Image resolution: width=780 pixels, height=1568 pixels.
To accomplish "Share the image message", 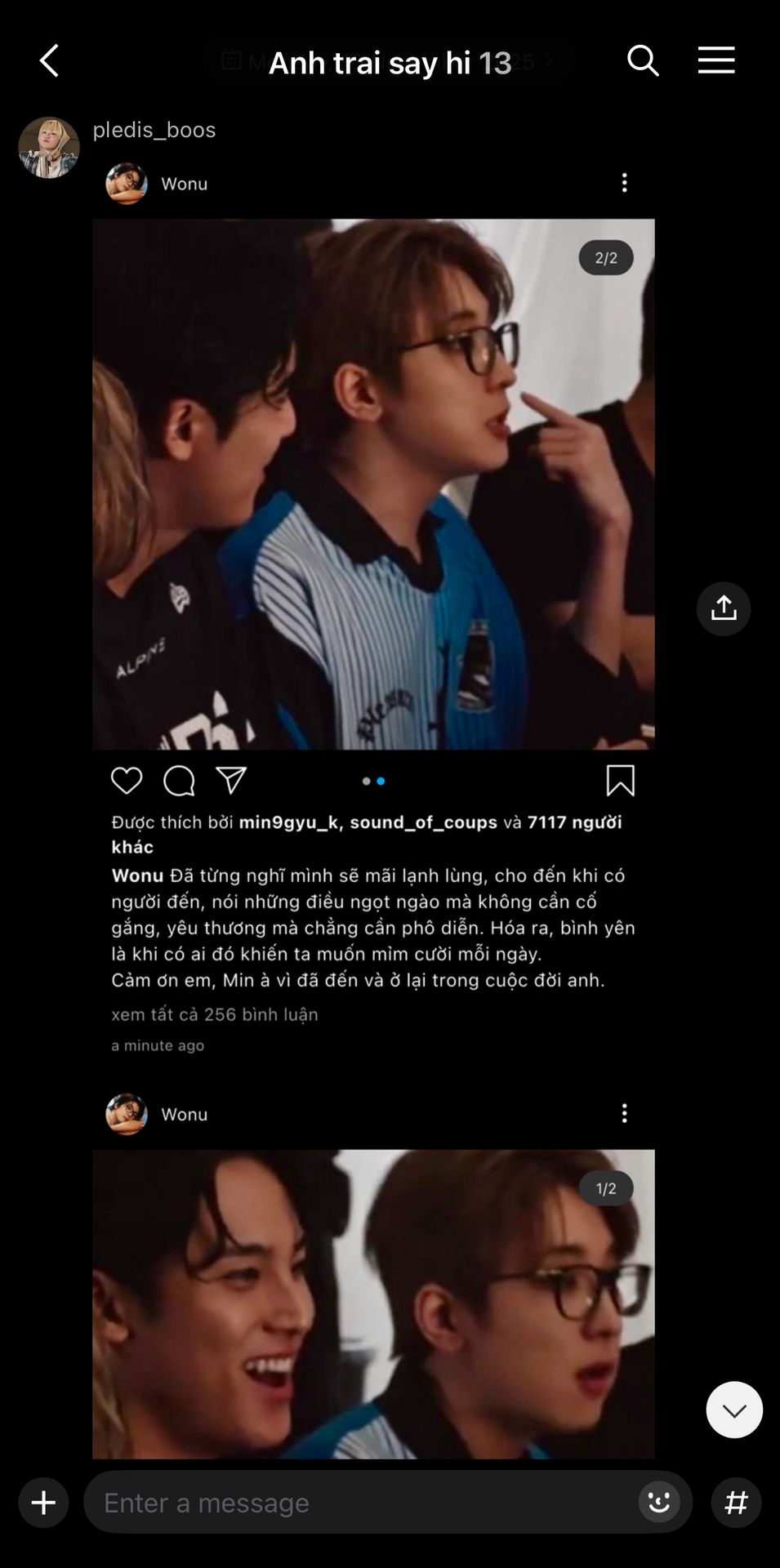I will 724,609.
